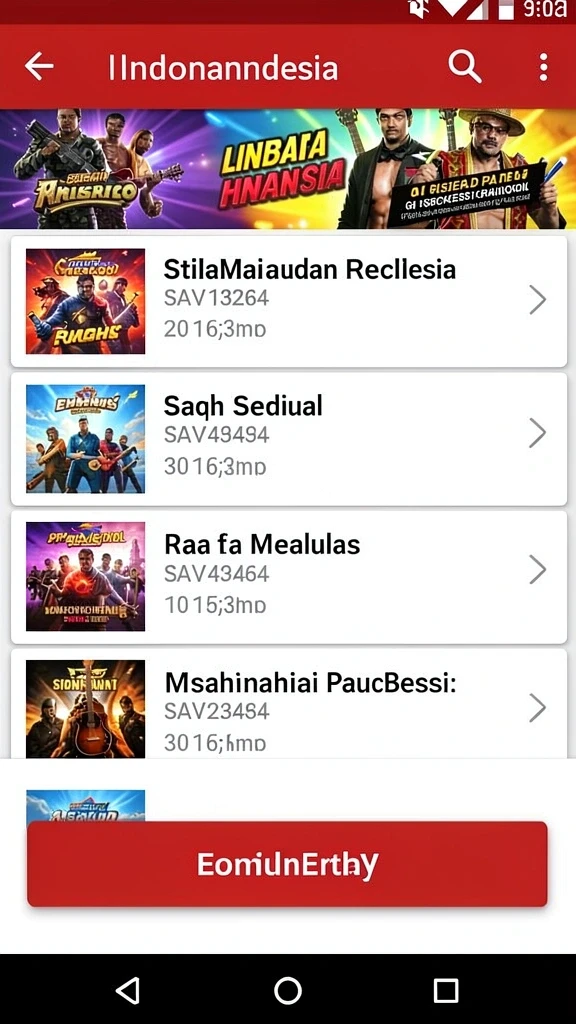
Task: Open the Saqh Sediual row
Action: click(x=289, y=439)
